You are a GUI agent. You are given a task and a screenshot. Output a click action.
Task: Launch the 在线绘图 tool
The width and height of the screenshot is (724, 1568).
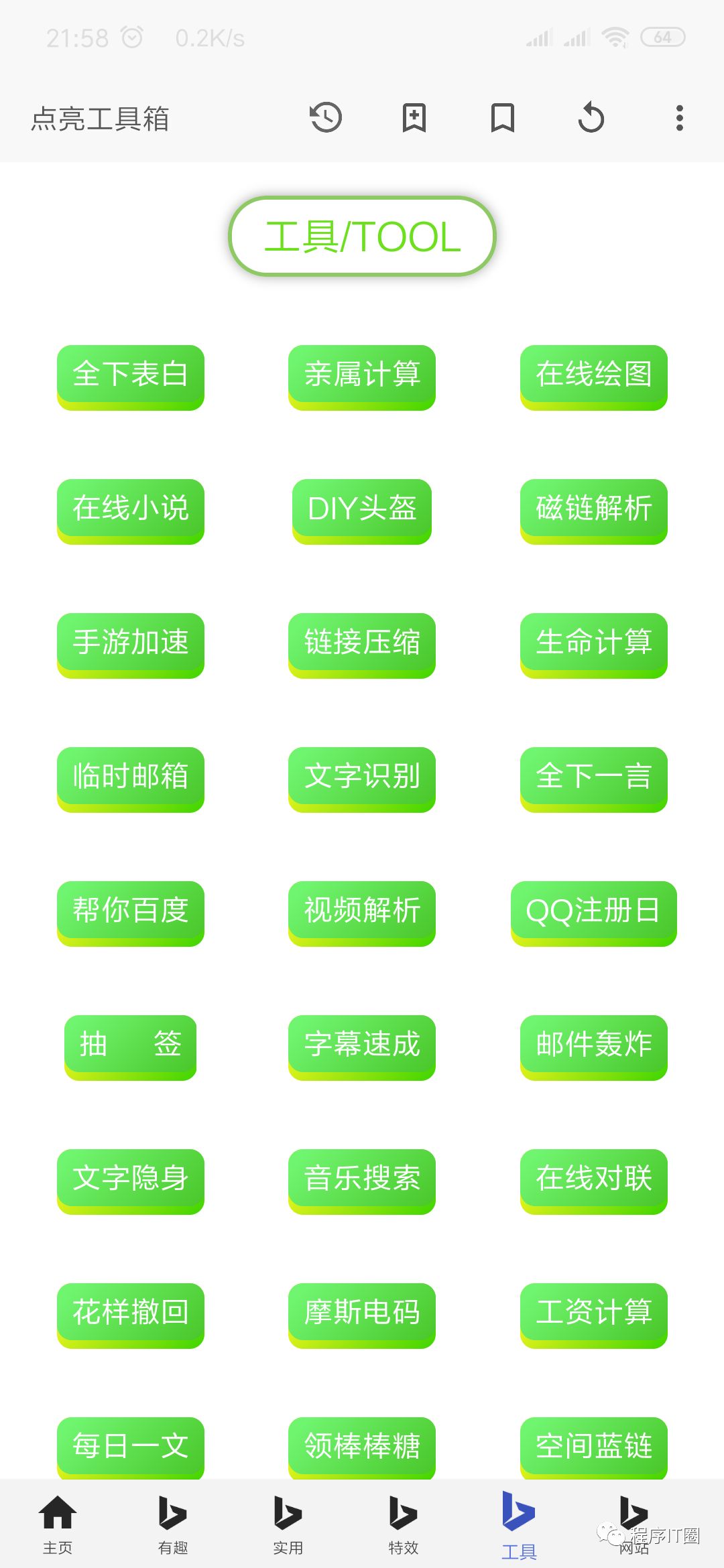(x=593, y=375)
